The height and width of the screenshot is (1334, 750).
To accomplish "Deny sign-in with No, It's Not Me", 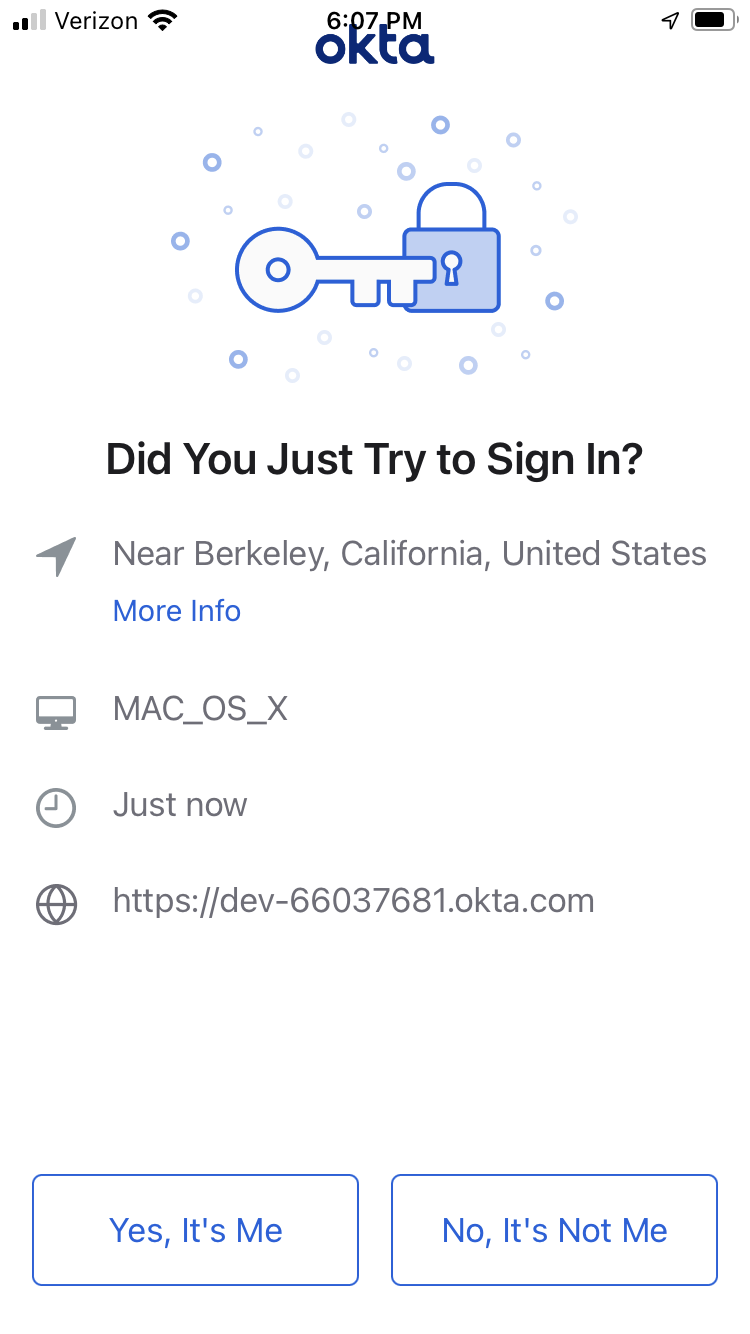I will pyautogui.click(x=554, y=1229).
